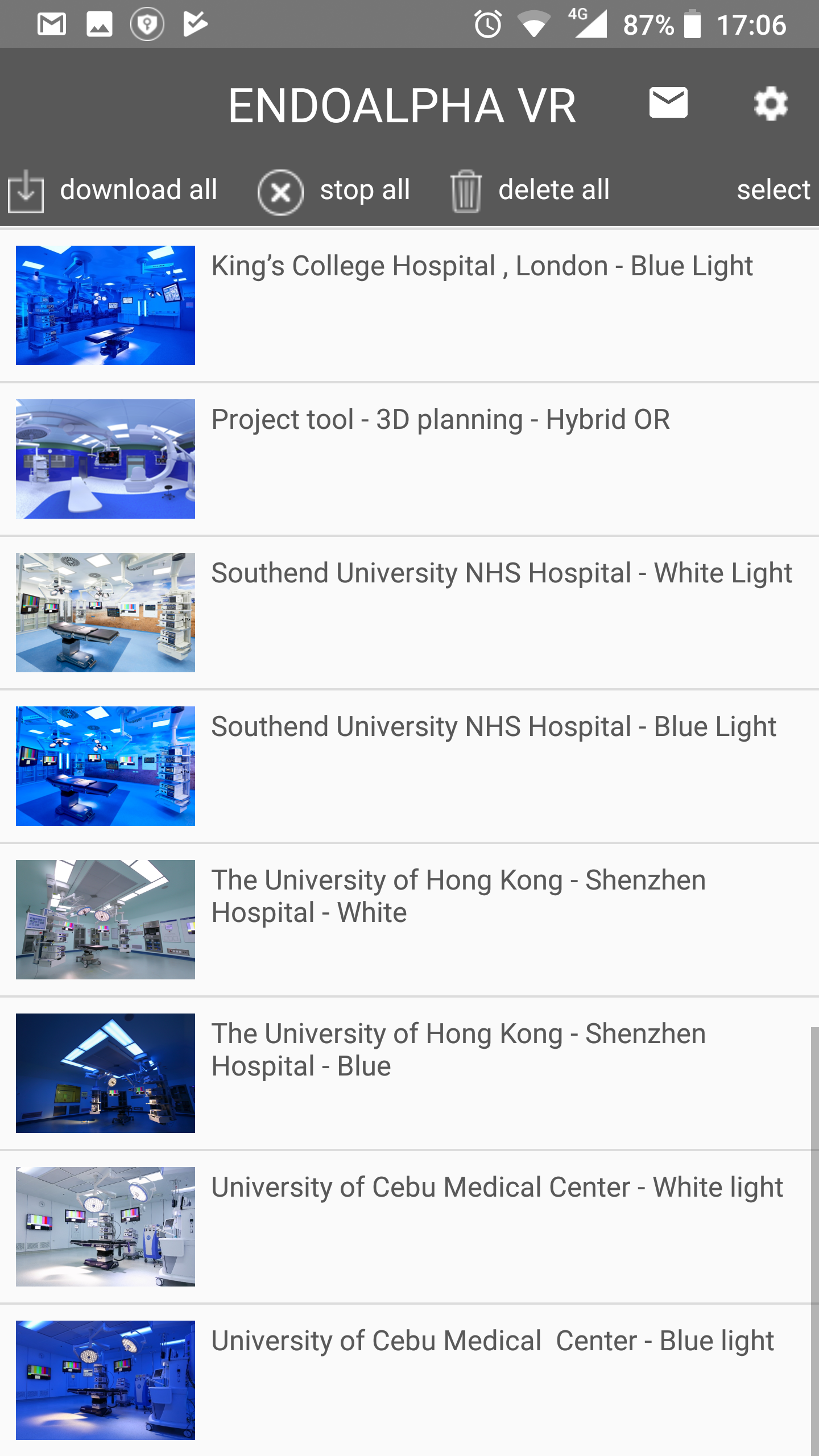This screenshot has height=1456, width=819.
Task: Open Southend University NHS Hospital - Blue Light
Action: (409, 766)
